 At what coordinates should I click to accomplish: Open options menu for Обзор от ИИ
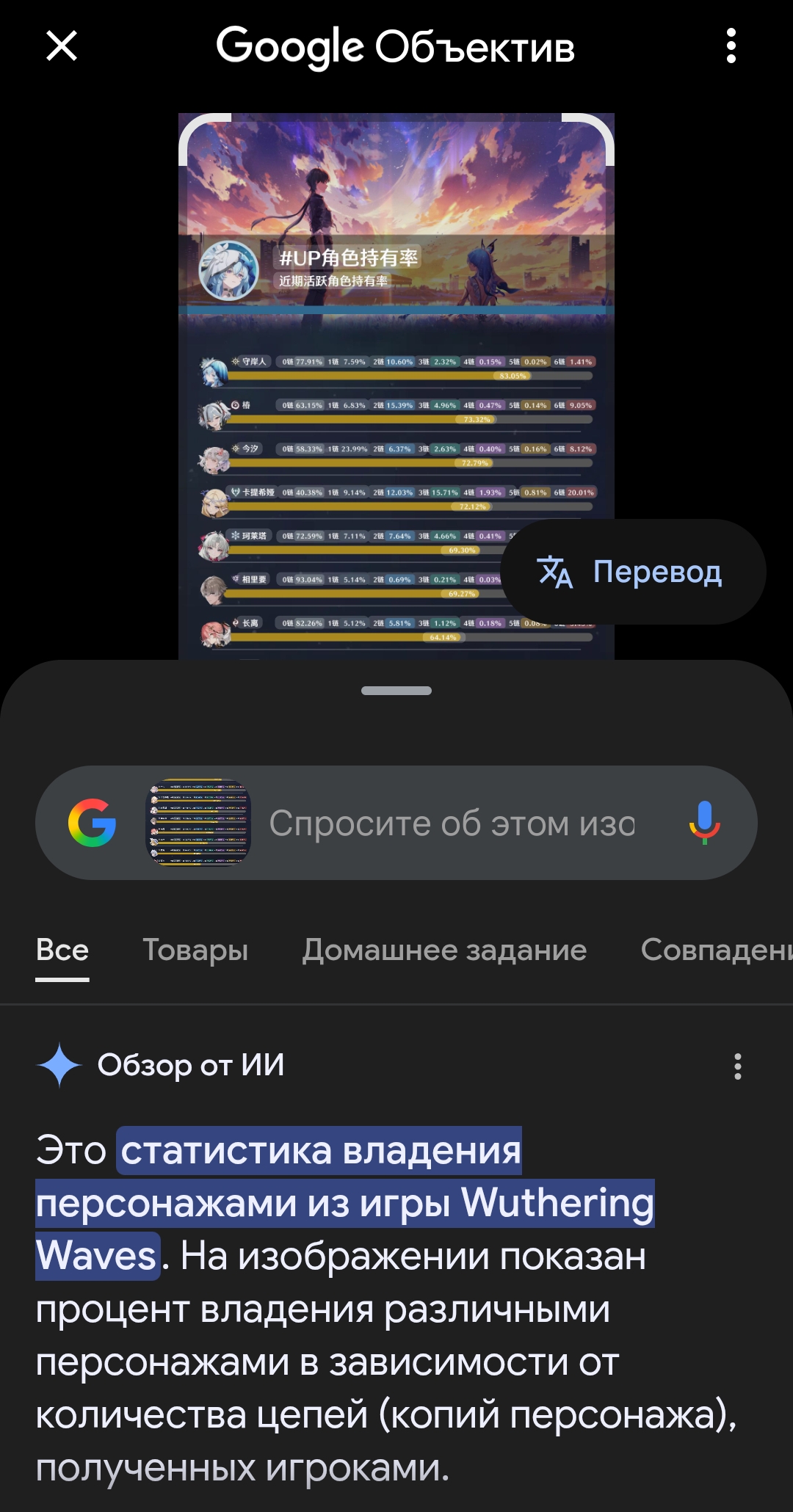[737, 1066]
